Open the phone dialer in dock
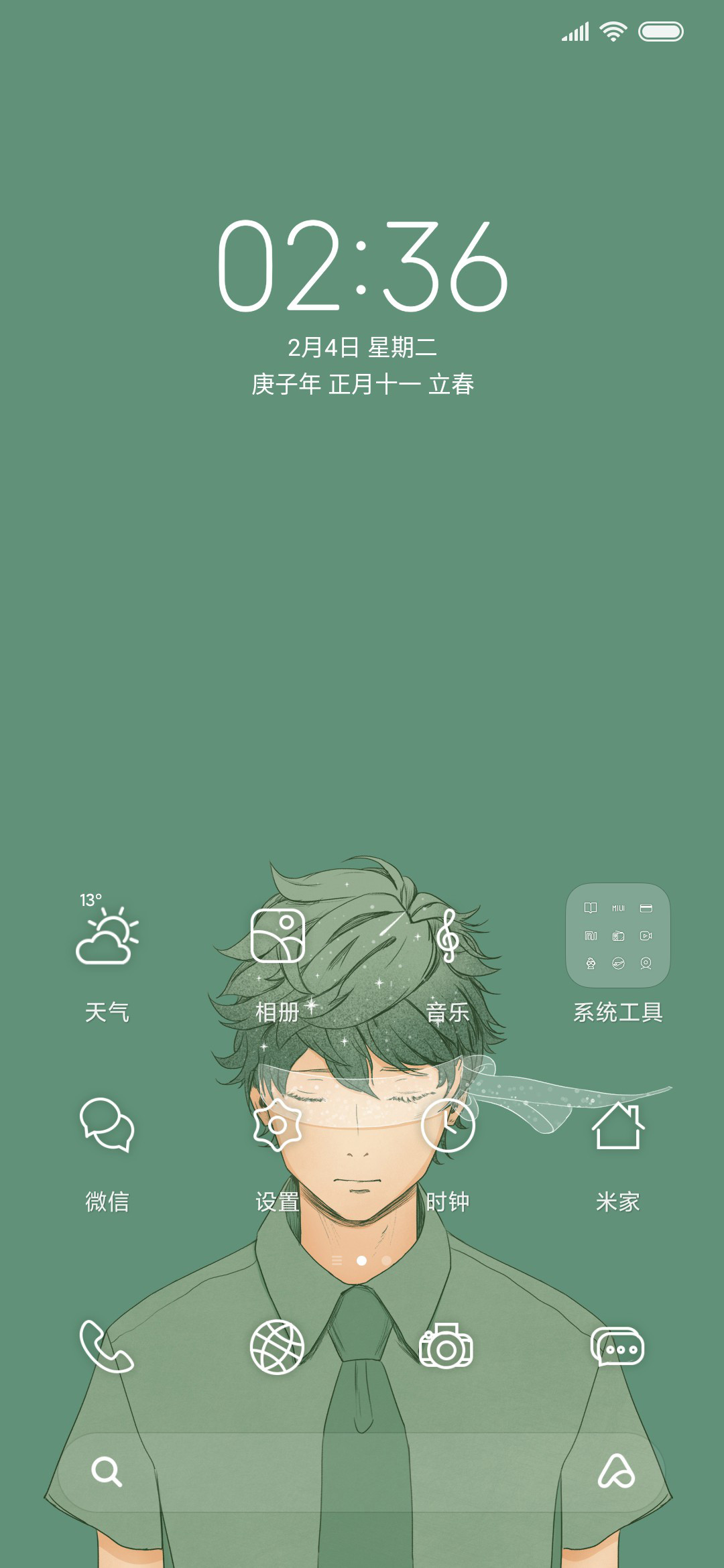The width and height of the screenshot is (724, 1568). click(107, 1347)
